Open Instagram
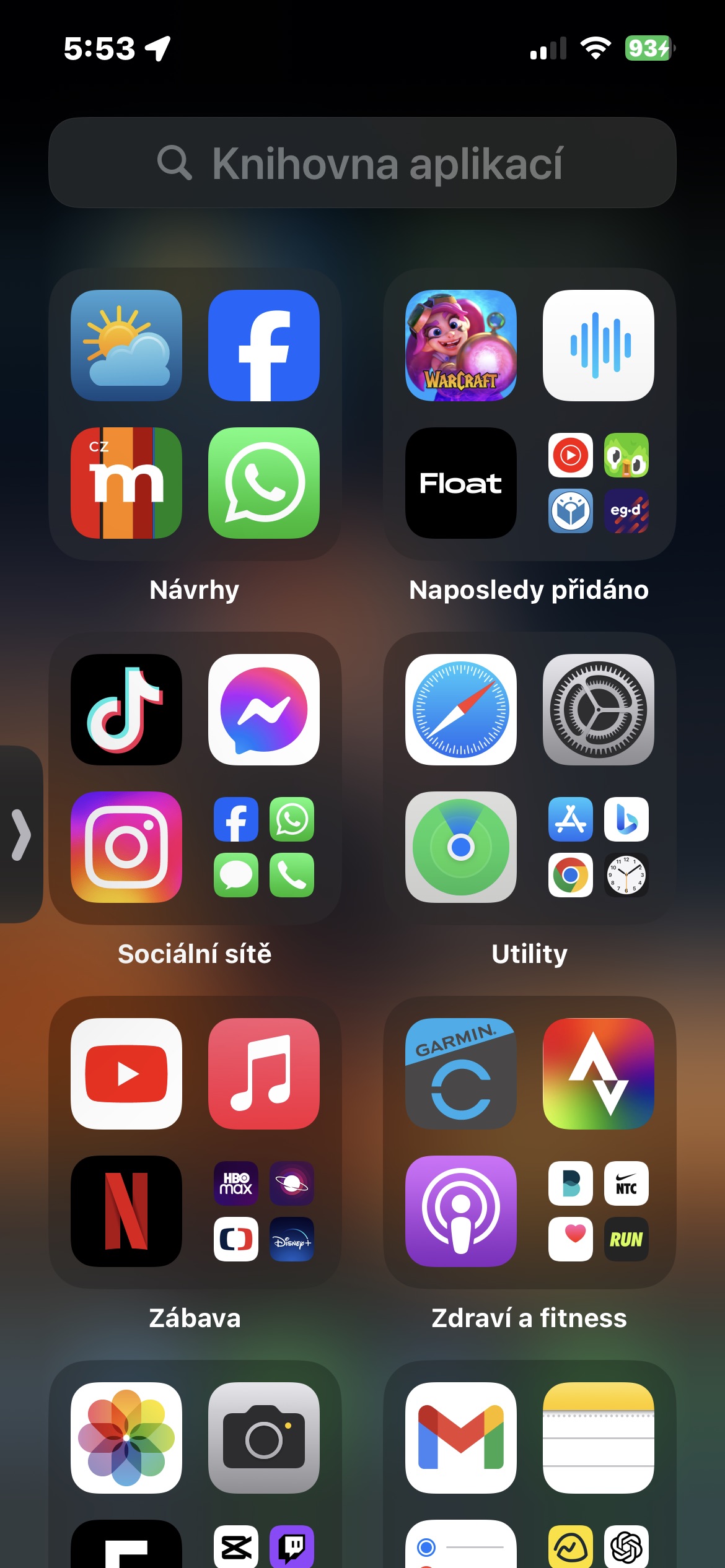Viewport: 725px width, 1568px height. (126, 847)
